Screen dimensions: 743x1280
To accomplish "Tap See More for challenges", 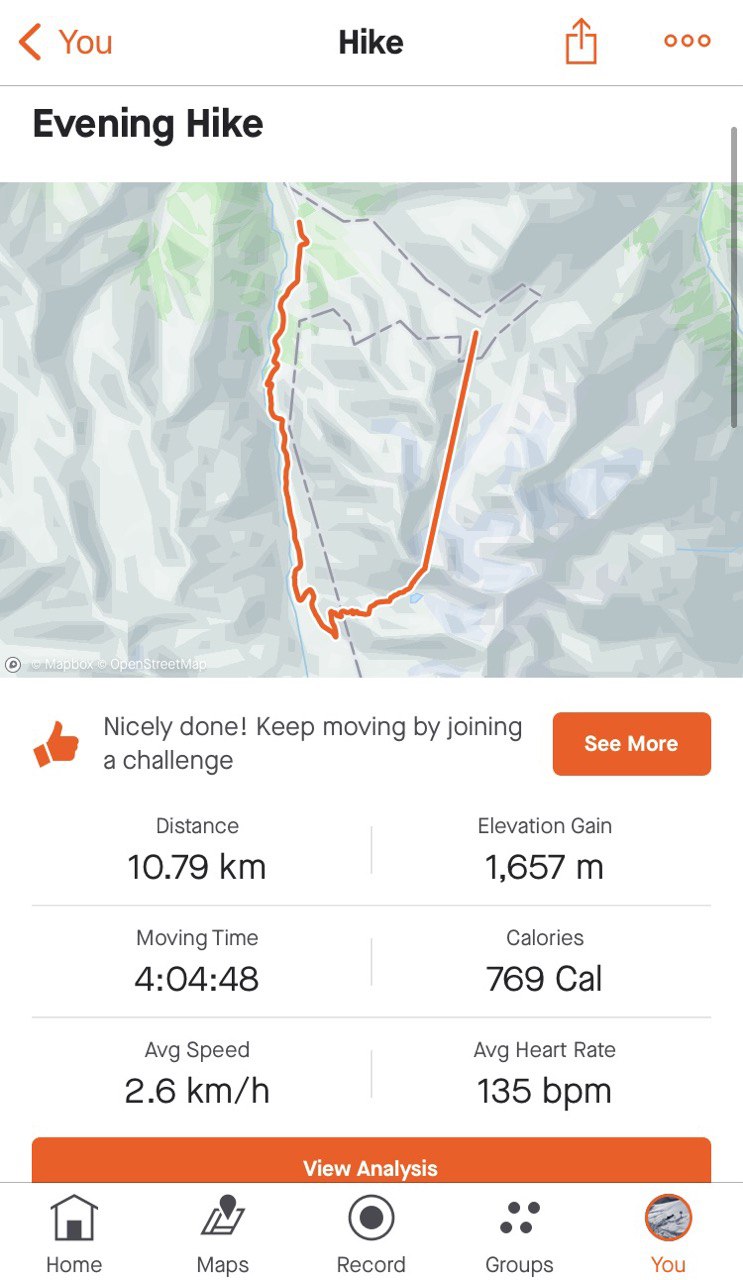I will 631,744.
